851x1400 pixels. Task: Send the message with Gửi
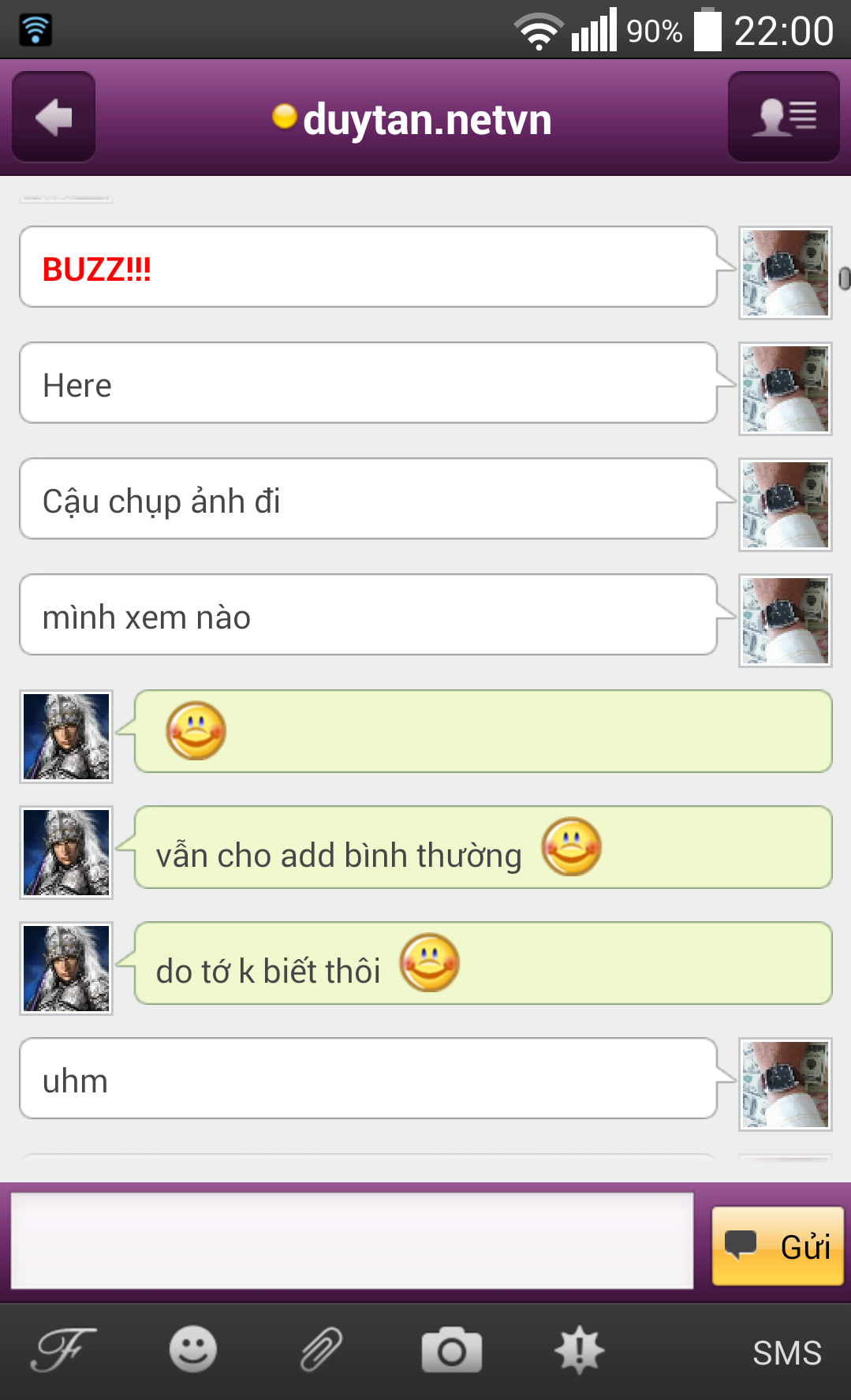[778, 1246]
